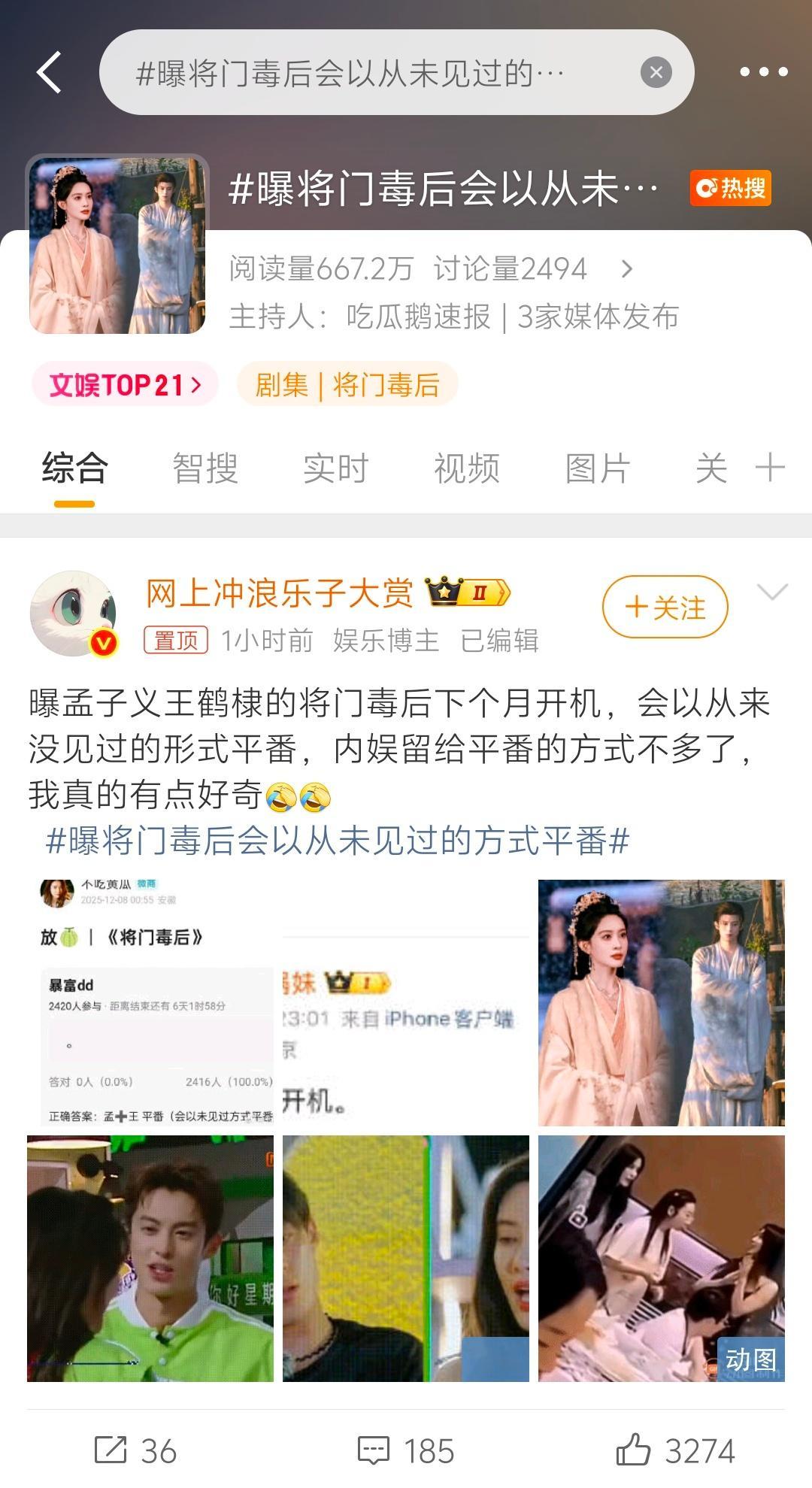
Task: Tap +关注 to follow 网上冲浪乐子大赏
Action: (666, 608)
